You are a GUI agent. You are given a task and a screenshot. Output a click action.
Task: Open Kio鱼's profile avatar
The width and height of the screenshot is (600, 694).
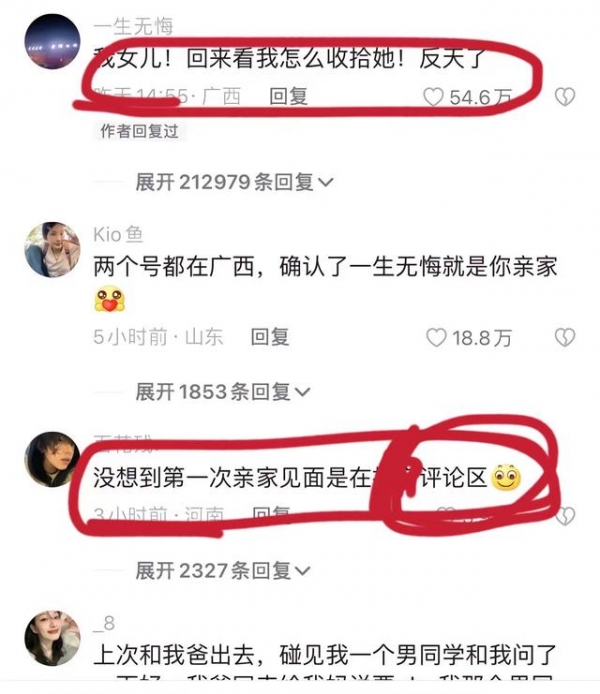coord(52,250)
